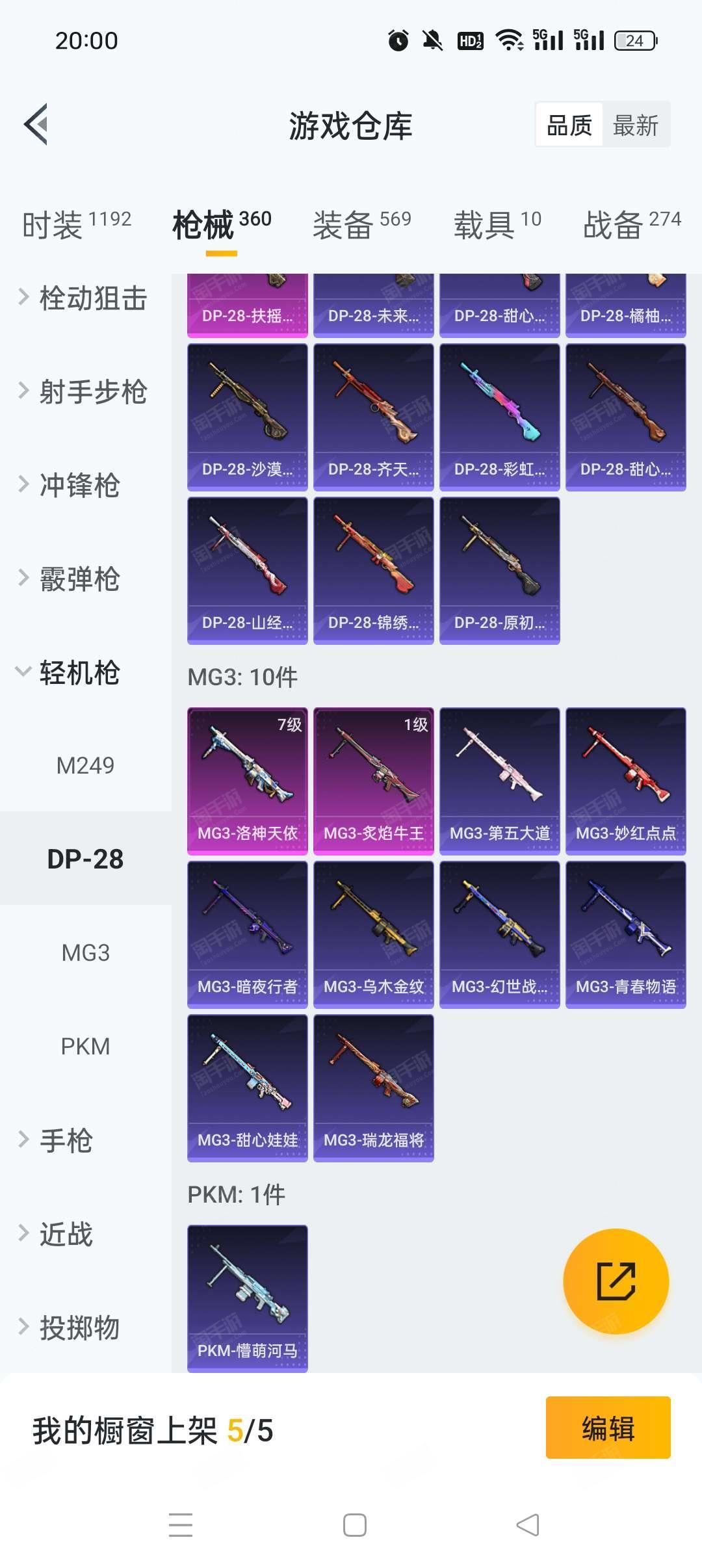Select the PKM subcategory
Image resolution: width=702 pixels, height=1568 pixels.
click(x=85, y=1047)
